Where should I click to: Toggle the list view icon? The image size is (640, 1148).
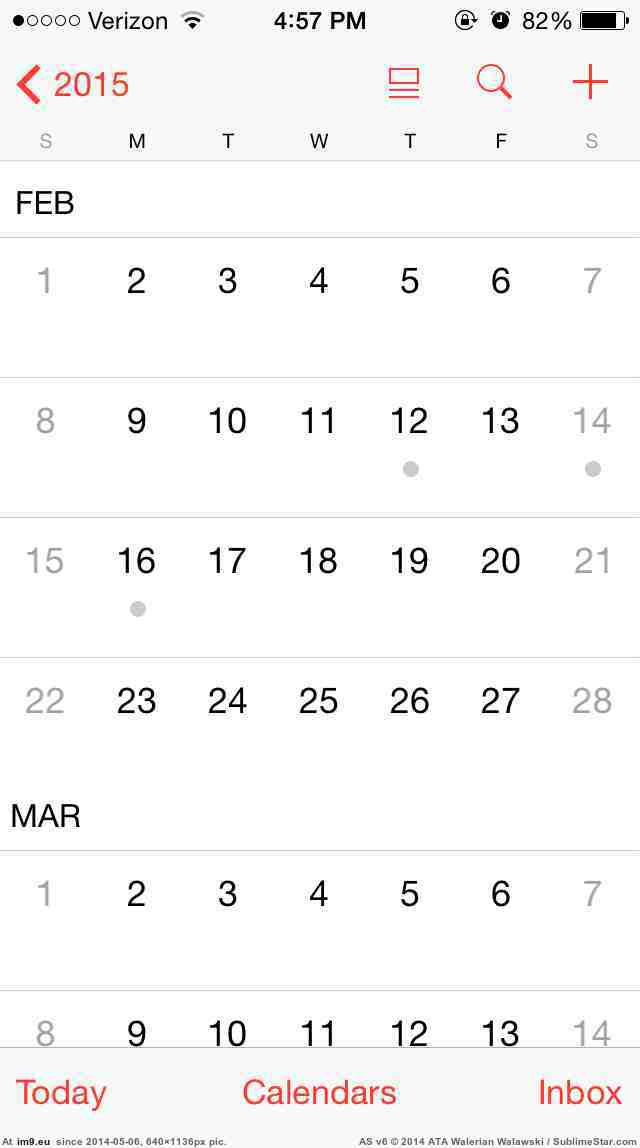point(403,83)
